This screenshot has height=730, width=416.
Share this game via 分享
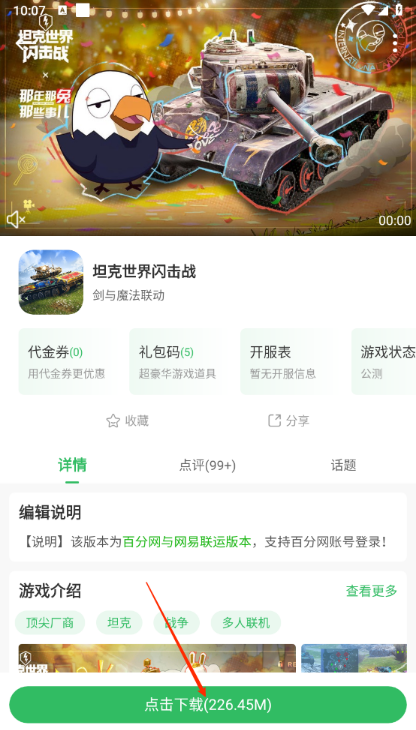[x=289, y=421]
